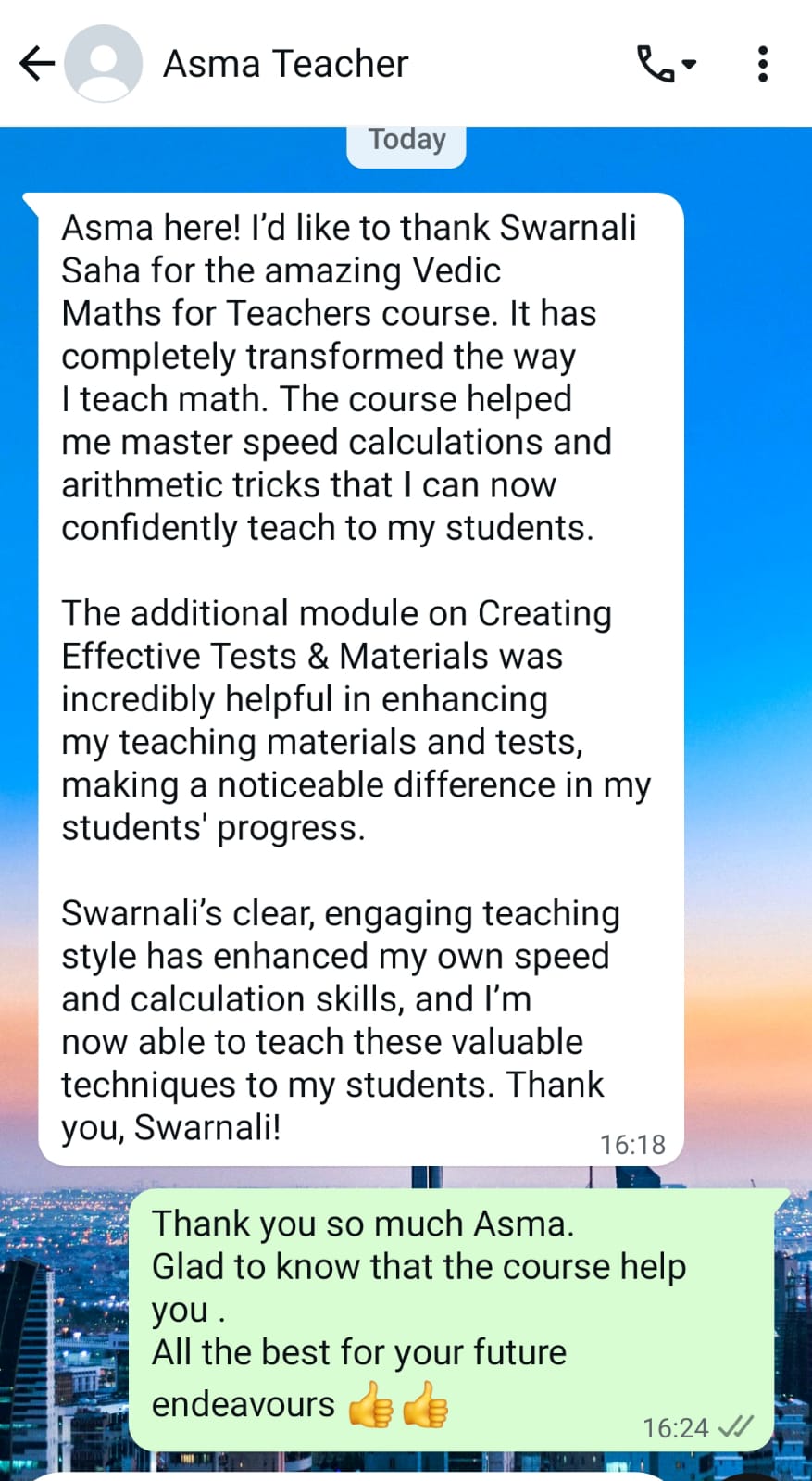
Task: Open Asma Teacher's profile picture
Action: point(104,64)
